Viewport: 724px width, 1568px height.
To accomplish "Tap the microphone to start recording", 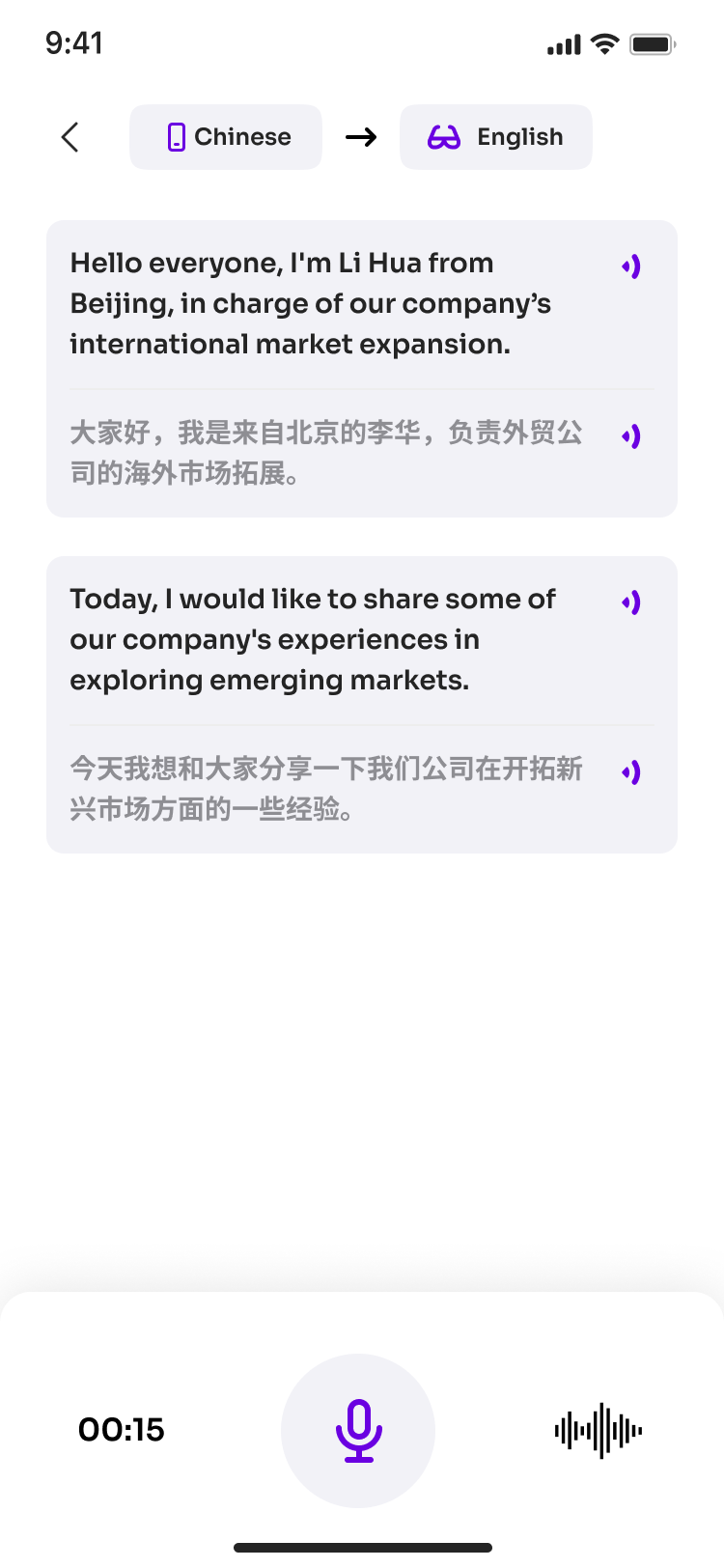I will coord(358,1430).
